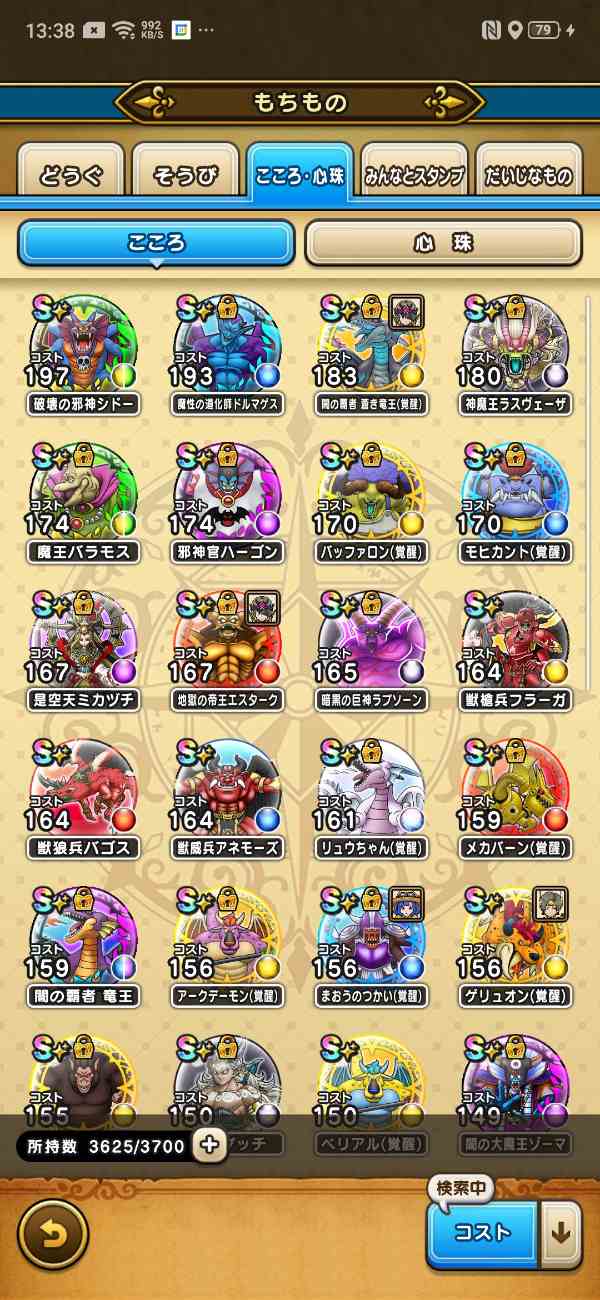Open the コスト sort options

click(483, 1233)
